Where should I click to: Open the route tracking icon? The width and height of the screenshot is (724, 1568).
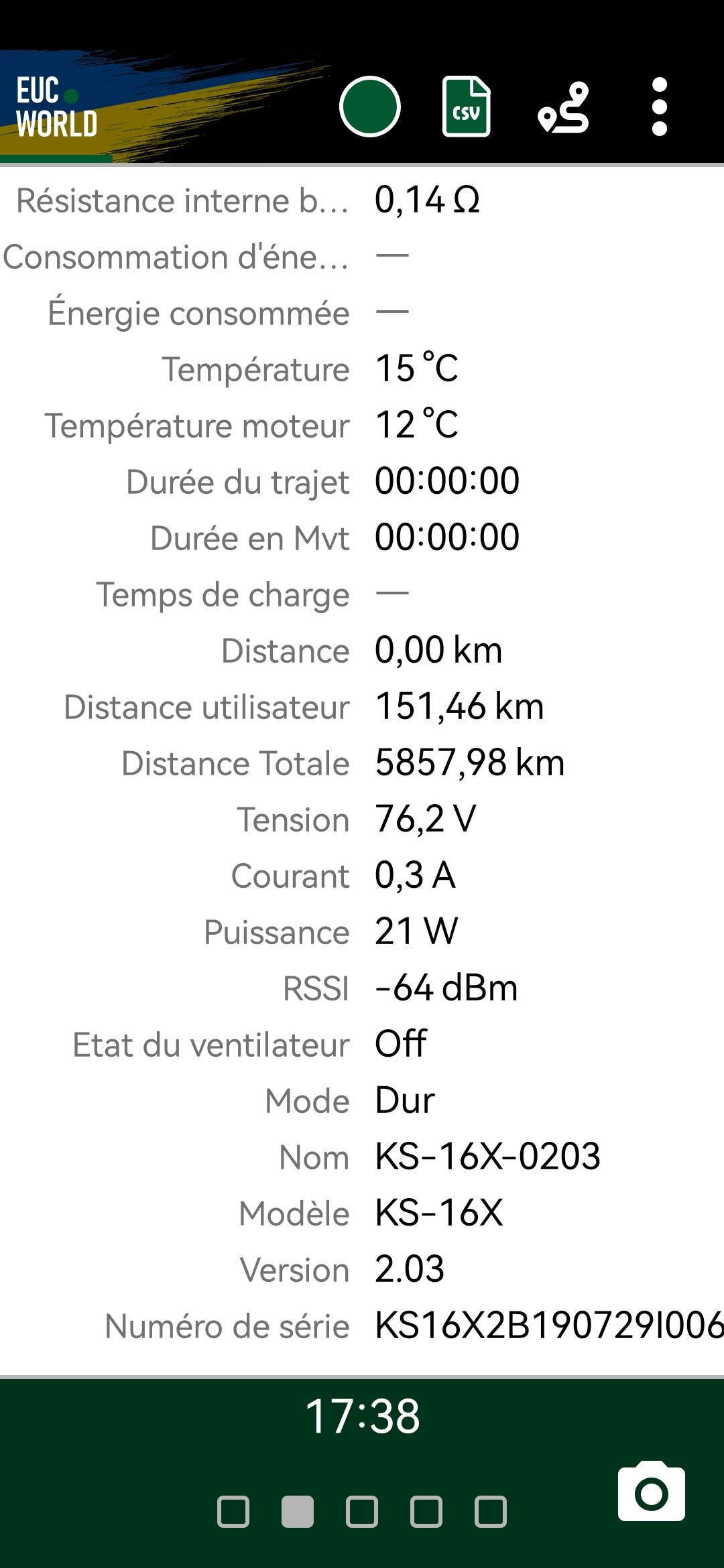[x=563, y=107]
